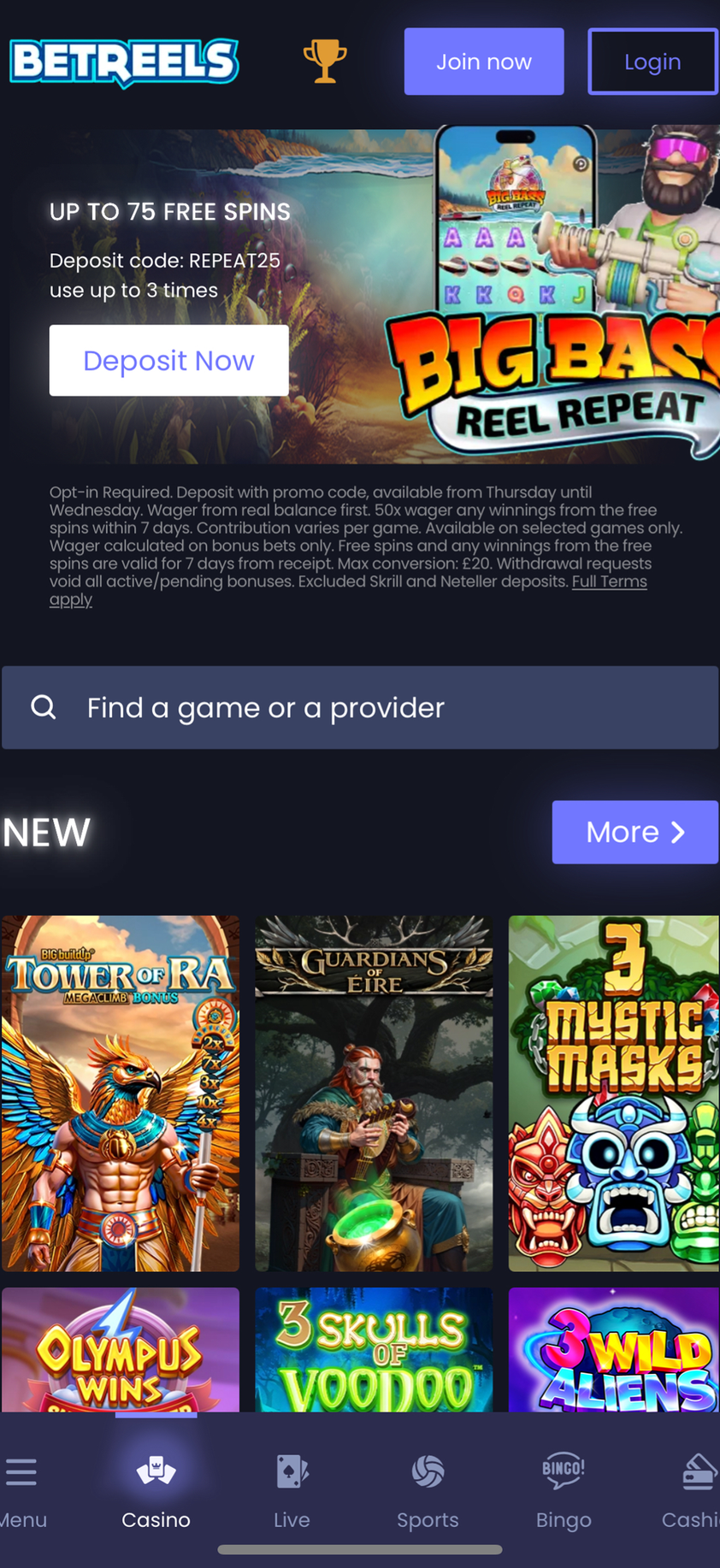Open the Login page

[652, 62]
